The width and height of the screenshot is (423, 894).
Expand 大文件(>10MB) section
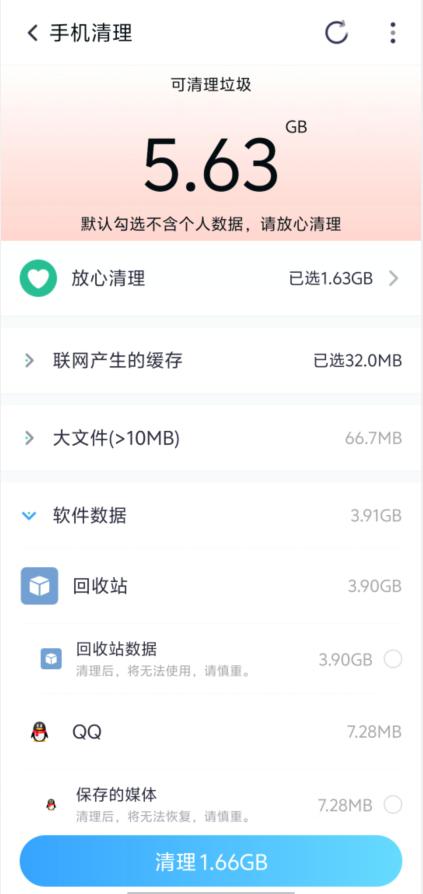click(211, 438)
